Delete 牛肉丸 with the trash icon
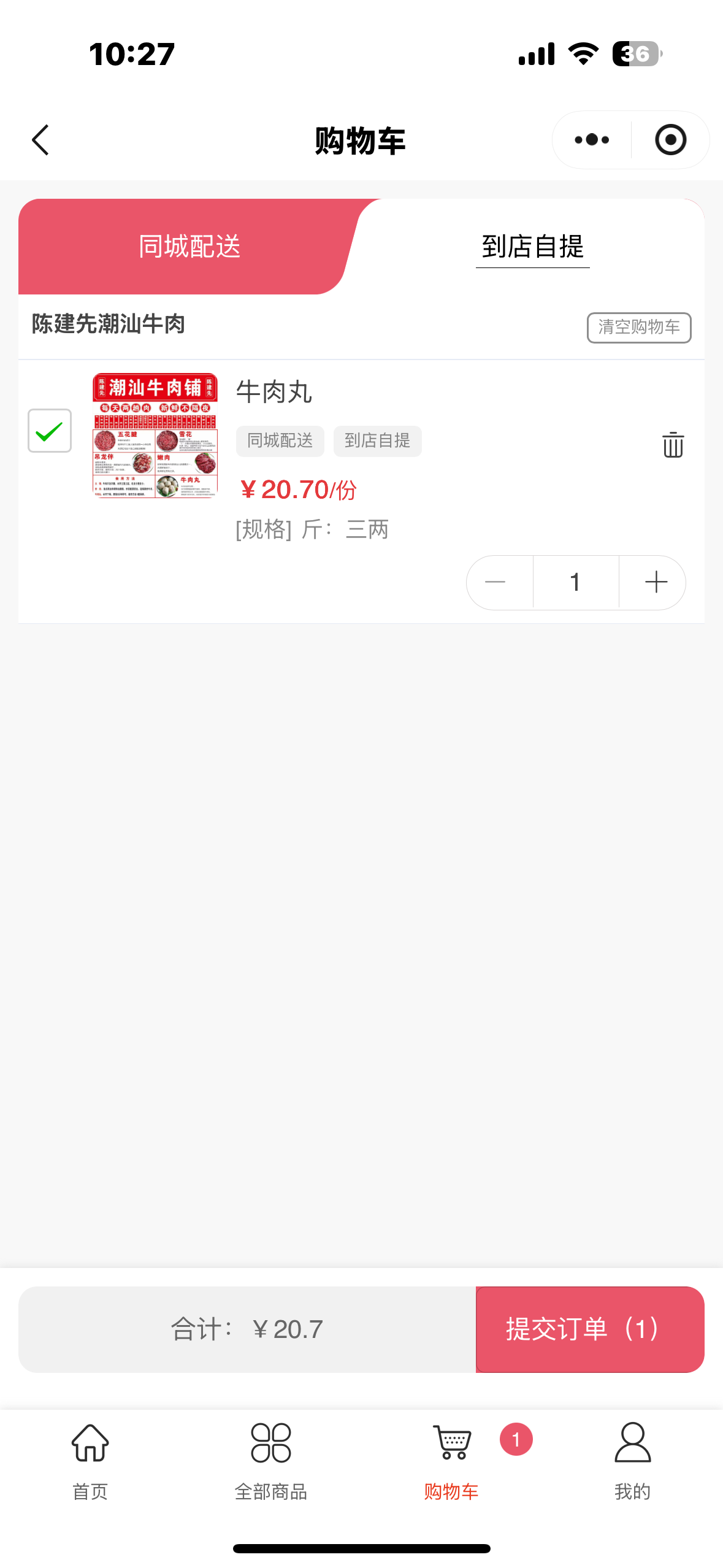 673,445
